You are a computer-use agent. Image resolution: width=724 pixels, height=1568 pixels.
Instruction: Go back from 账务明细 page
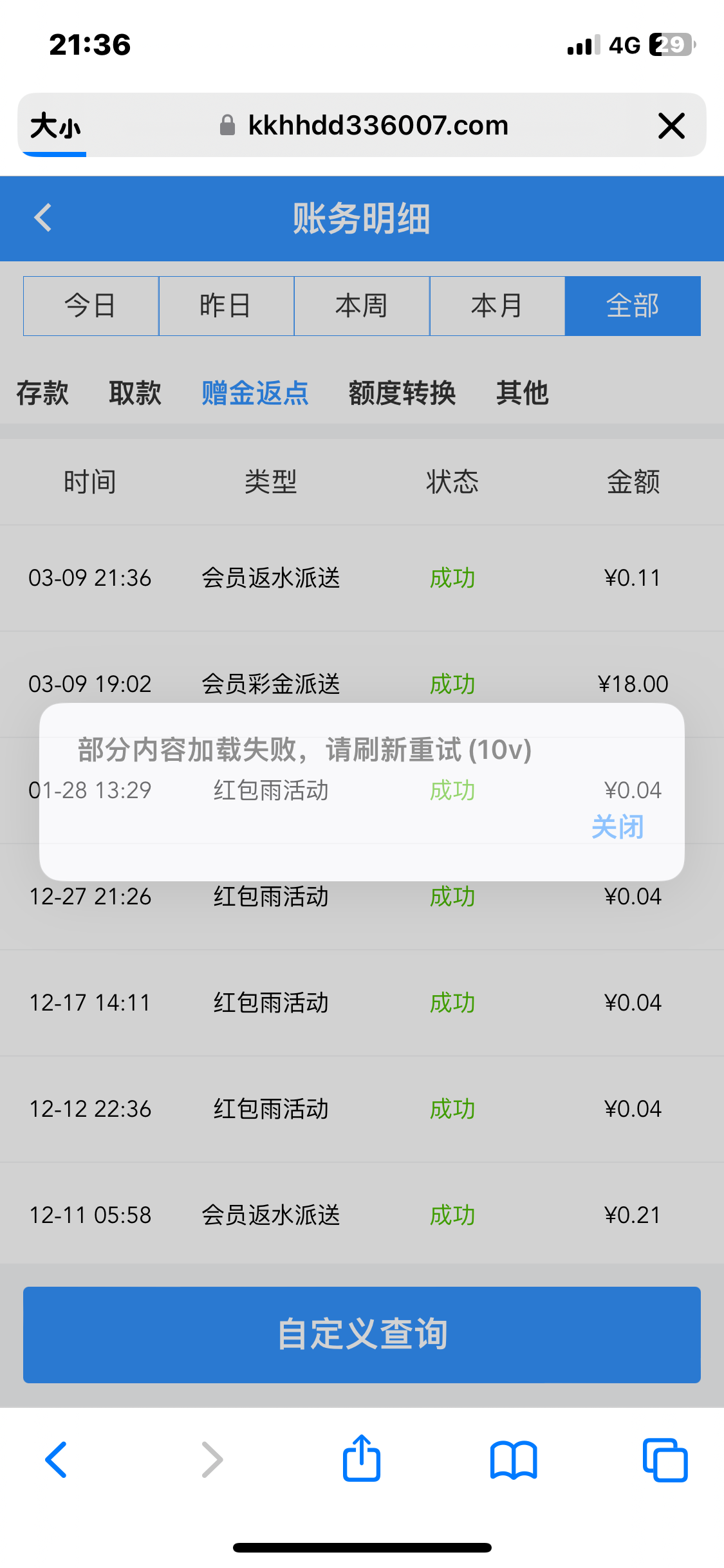(x=43, y=218)
